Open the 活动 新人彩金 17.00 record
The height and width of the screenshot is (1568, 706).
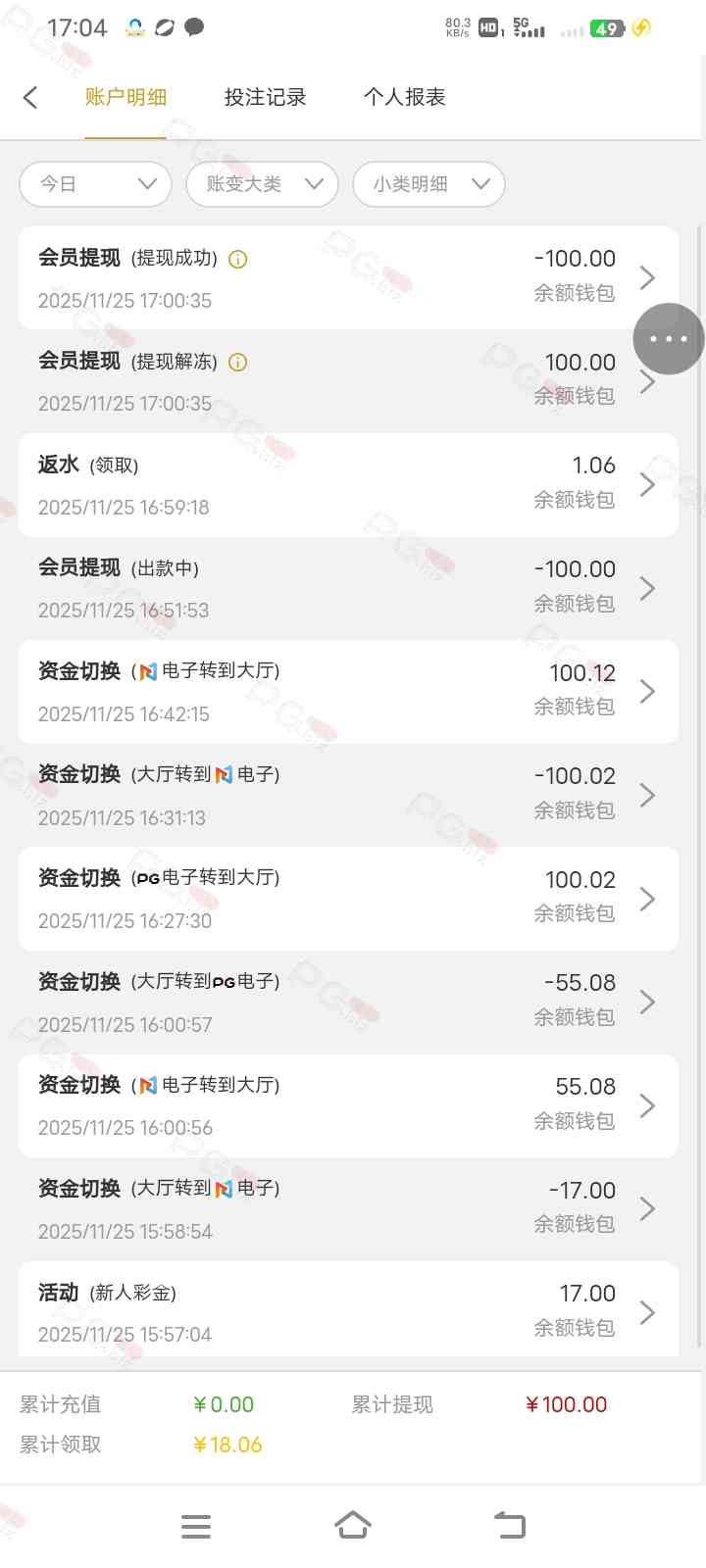[348, 1312]
